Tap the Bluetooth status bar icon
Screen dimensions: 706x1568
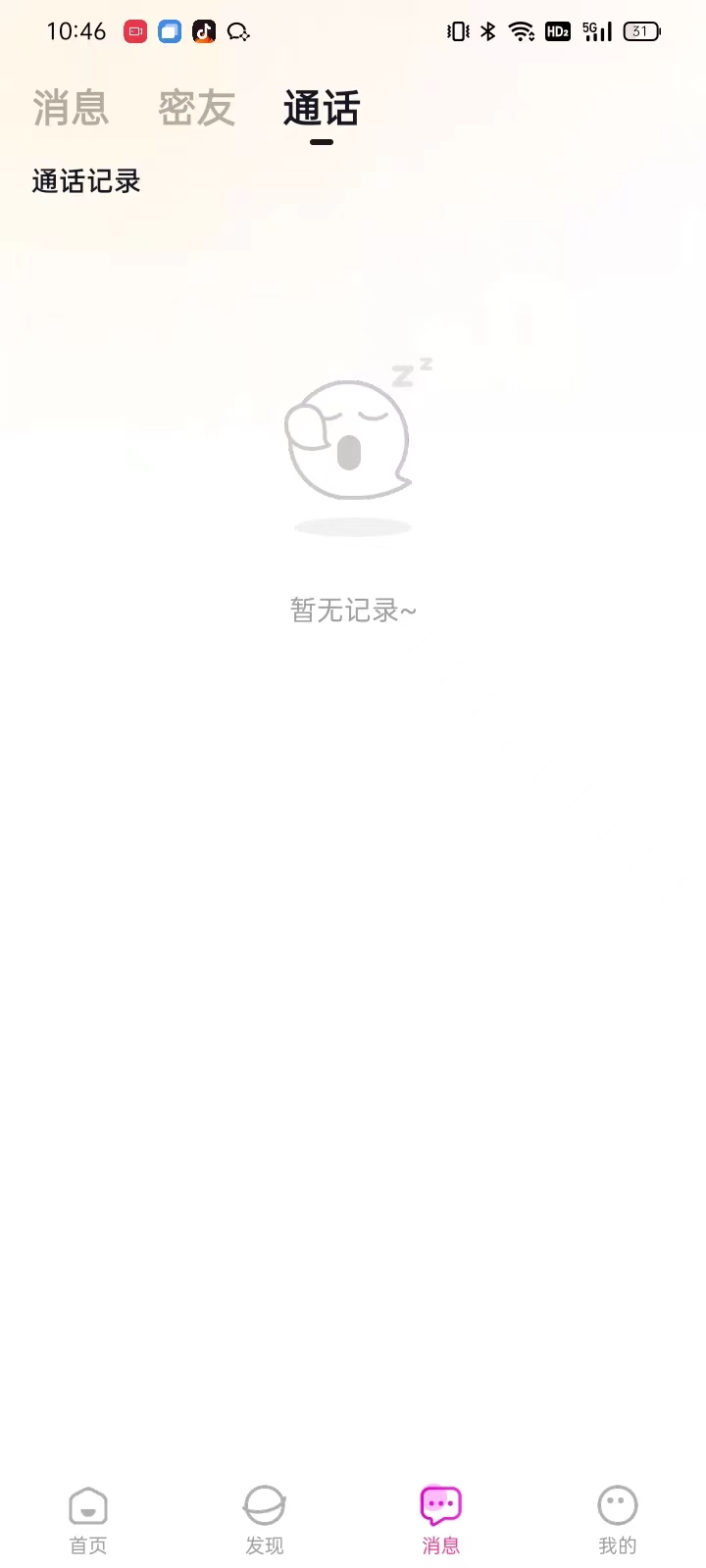[x=487, y=31]
